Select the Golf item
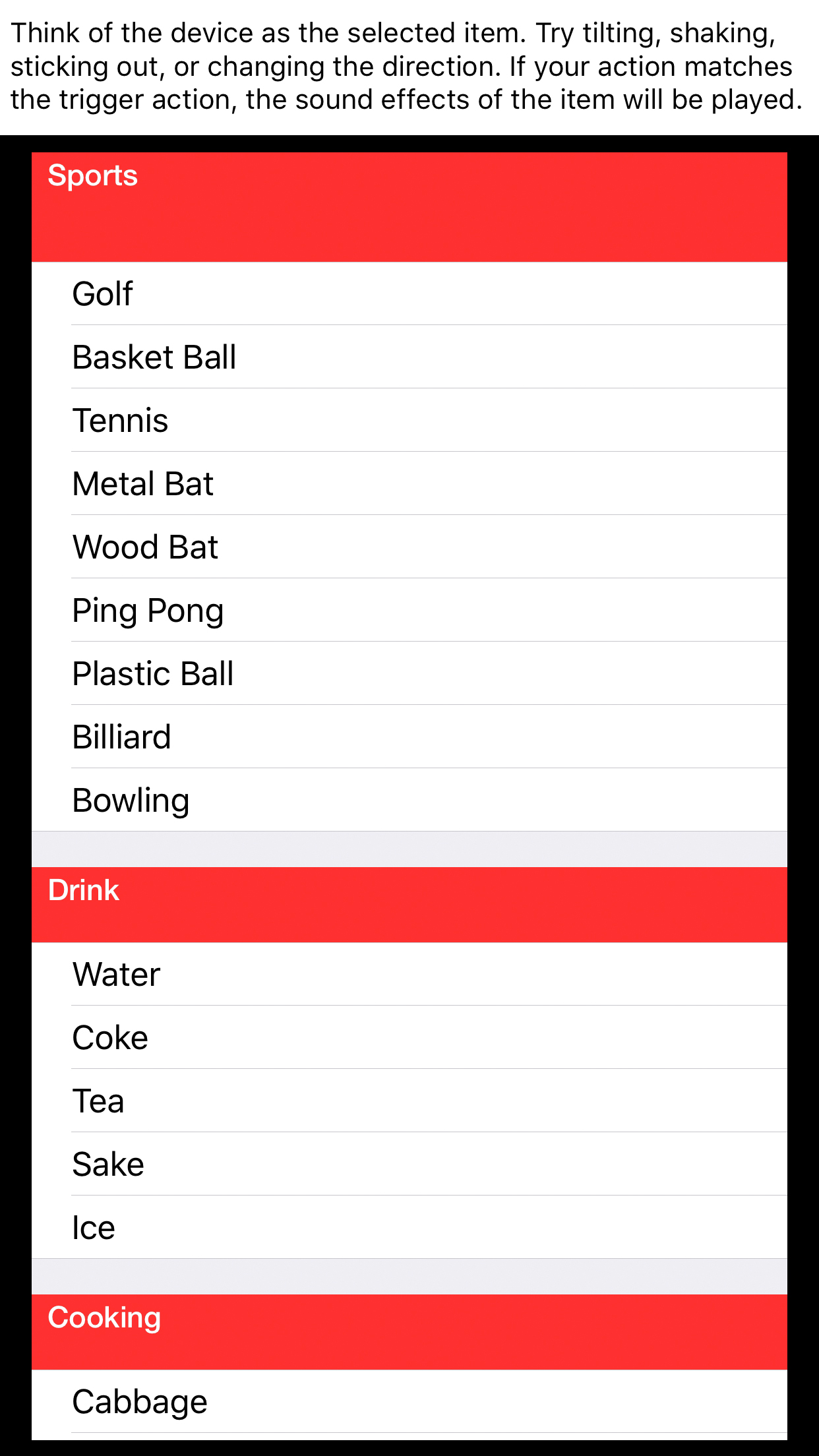 point(409,294)
